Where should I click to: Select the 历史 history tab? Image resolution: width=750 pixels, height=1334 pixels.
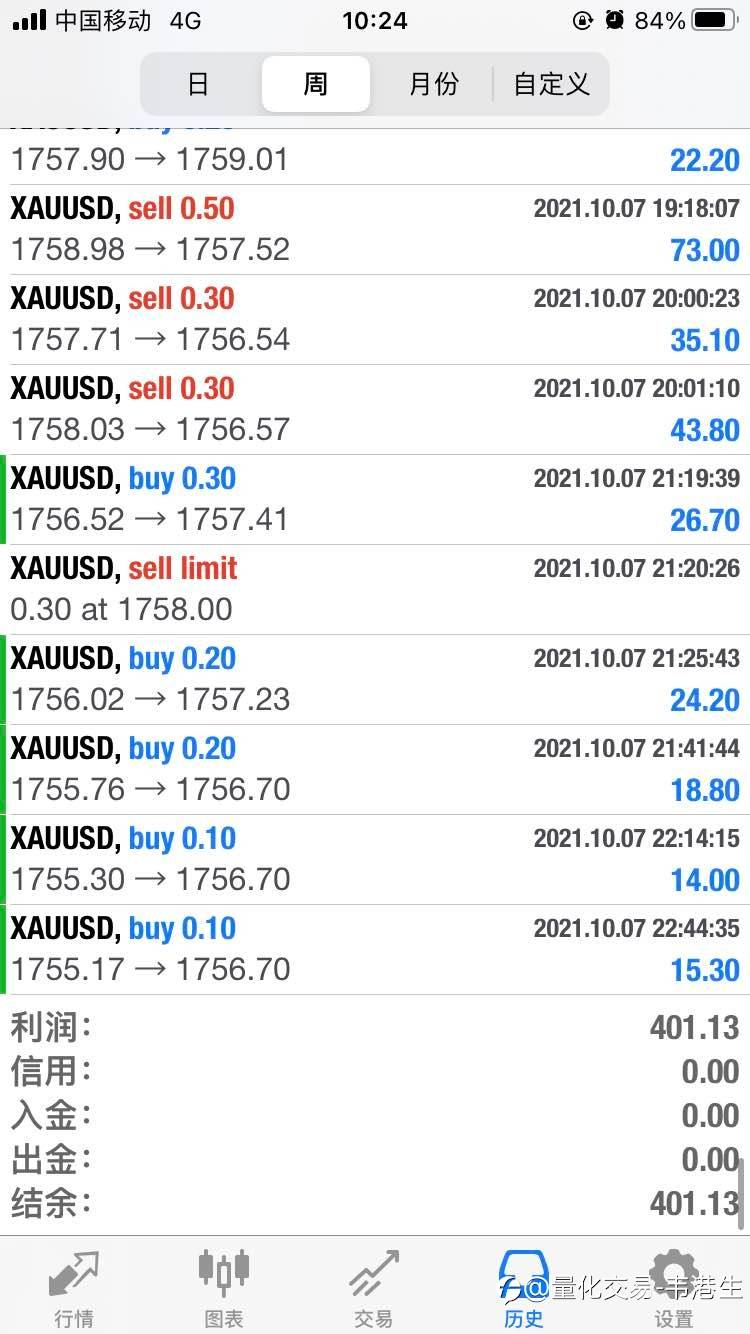(524, 1288)
